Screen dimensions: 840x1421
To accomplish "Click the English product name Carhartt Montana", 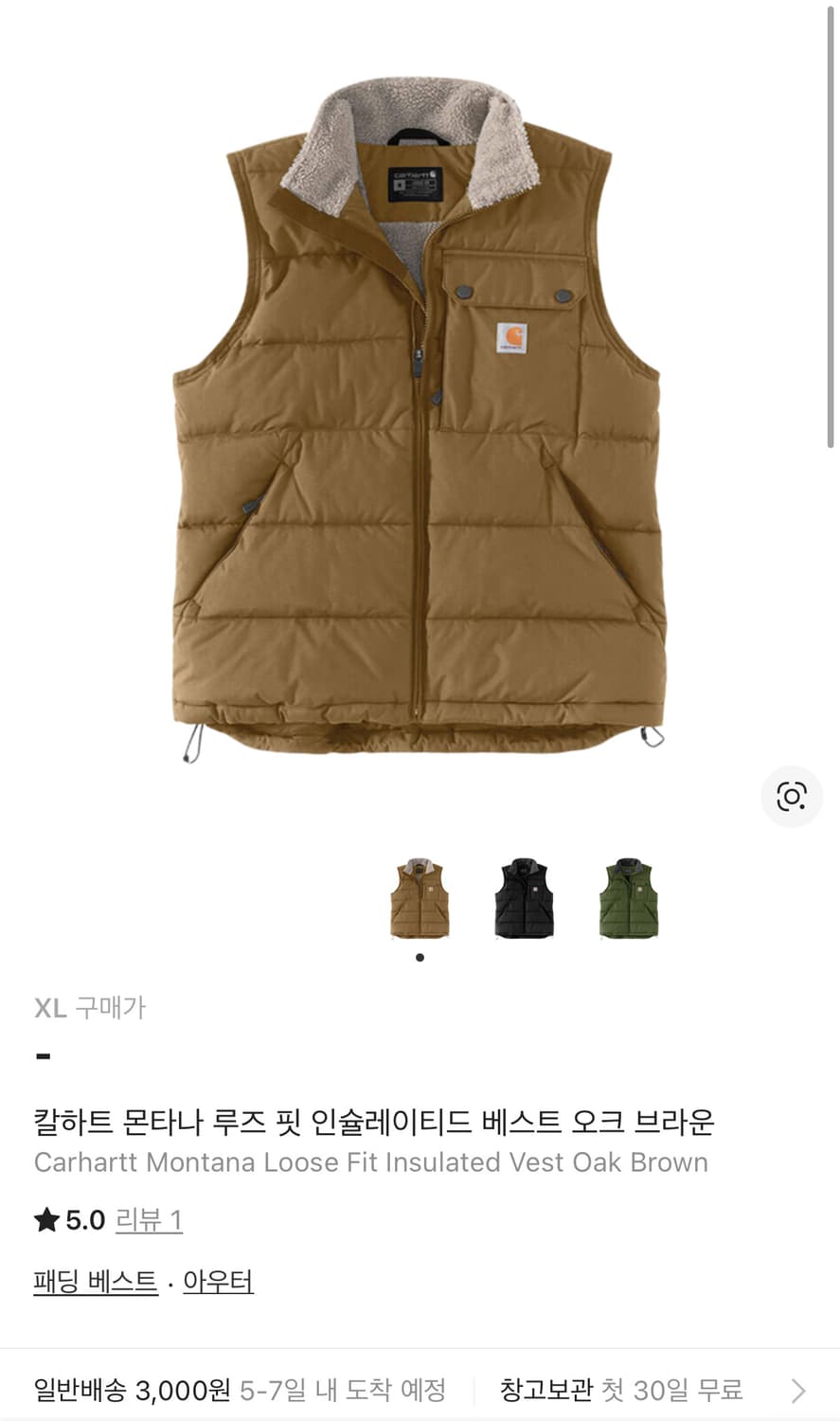I will 370,1162.
